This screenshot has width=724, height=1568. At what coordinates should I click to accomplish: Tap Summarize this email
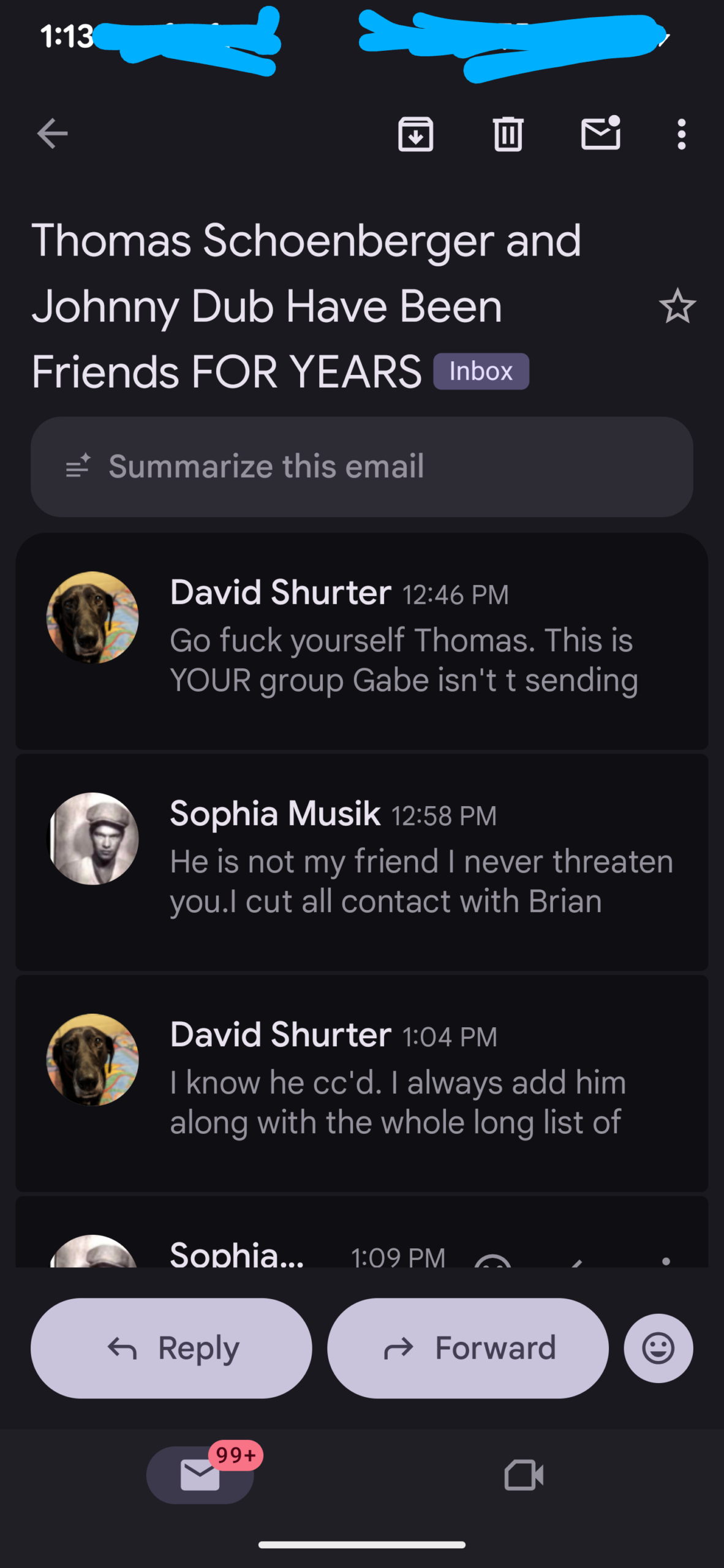361,467
